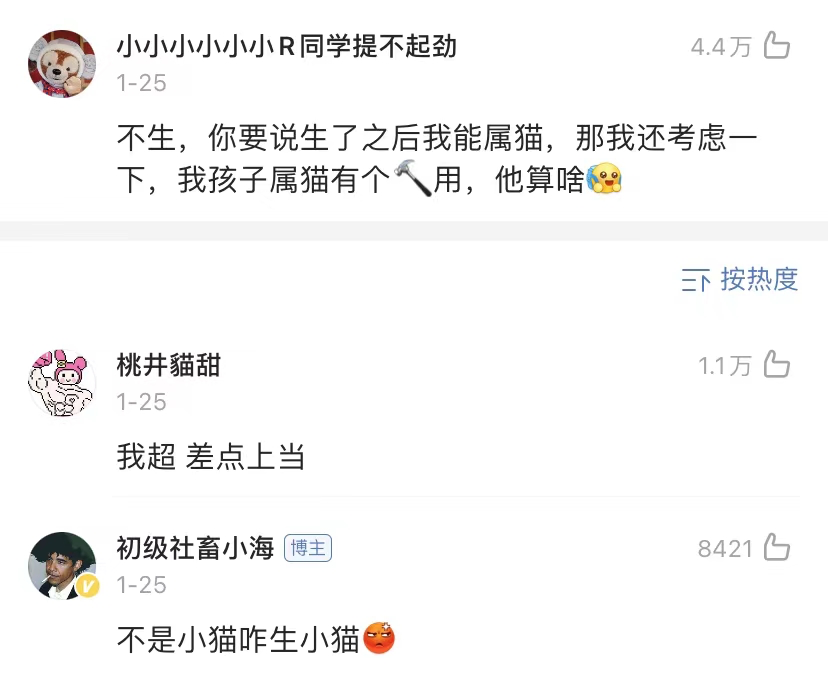Like 桃井貓甜's comment

pos(777,365)
